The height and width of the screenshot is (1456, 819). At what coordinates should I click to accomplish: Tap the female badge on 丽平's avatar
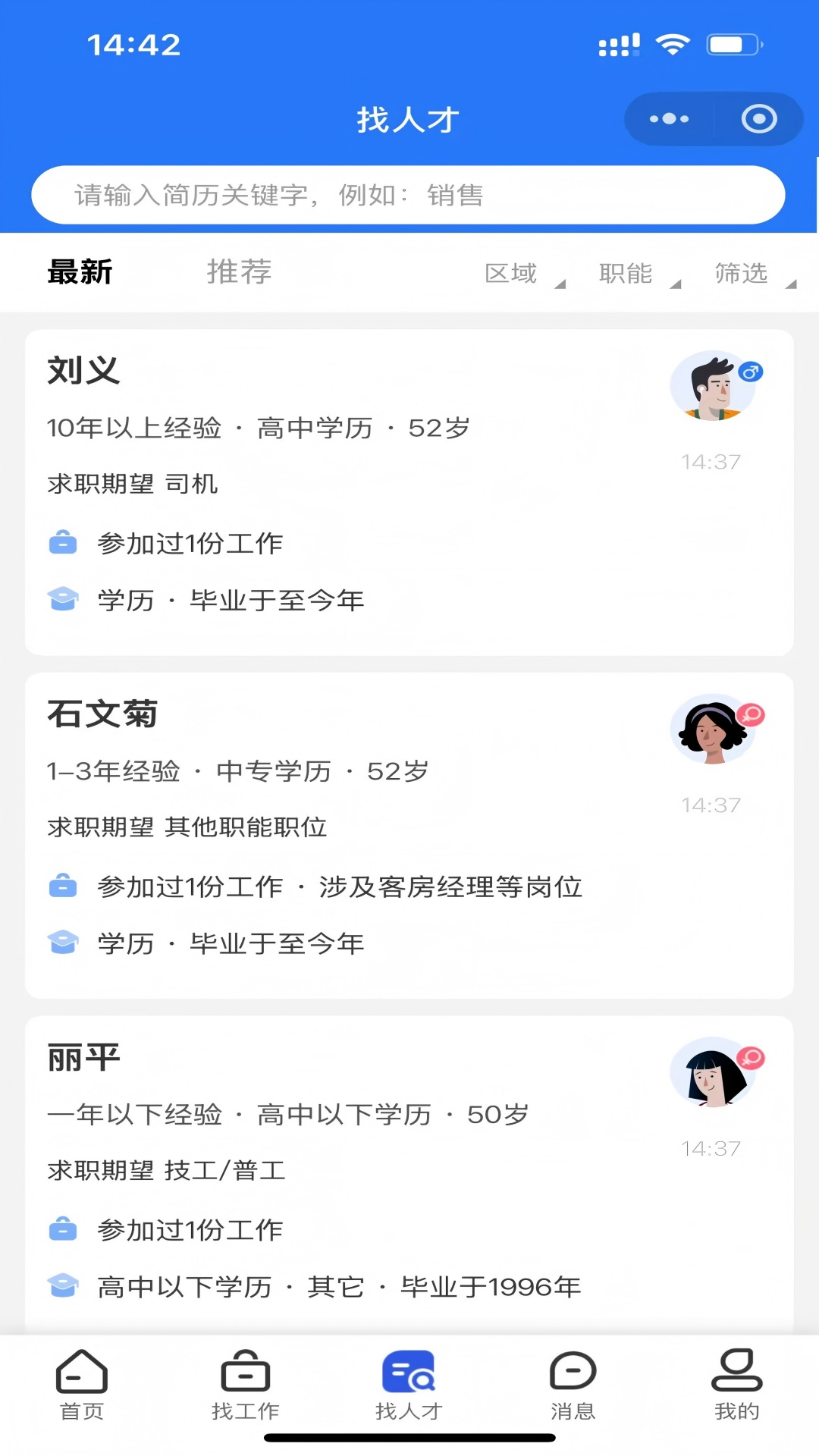coord(750,1060)
